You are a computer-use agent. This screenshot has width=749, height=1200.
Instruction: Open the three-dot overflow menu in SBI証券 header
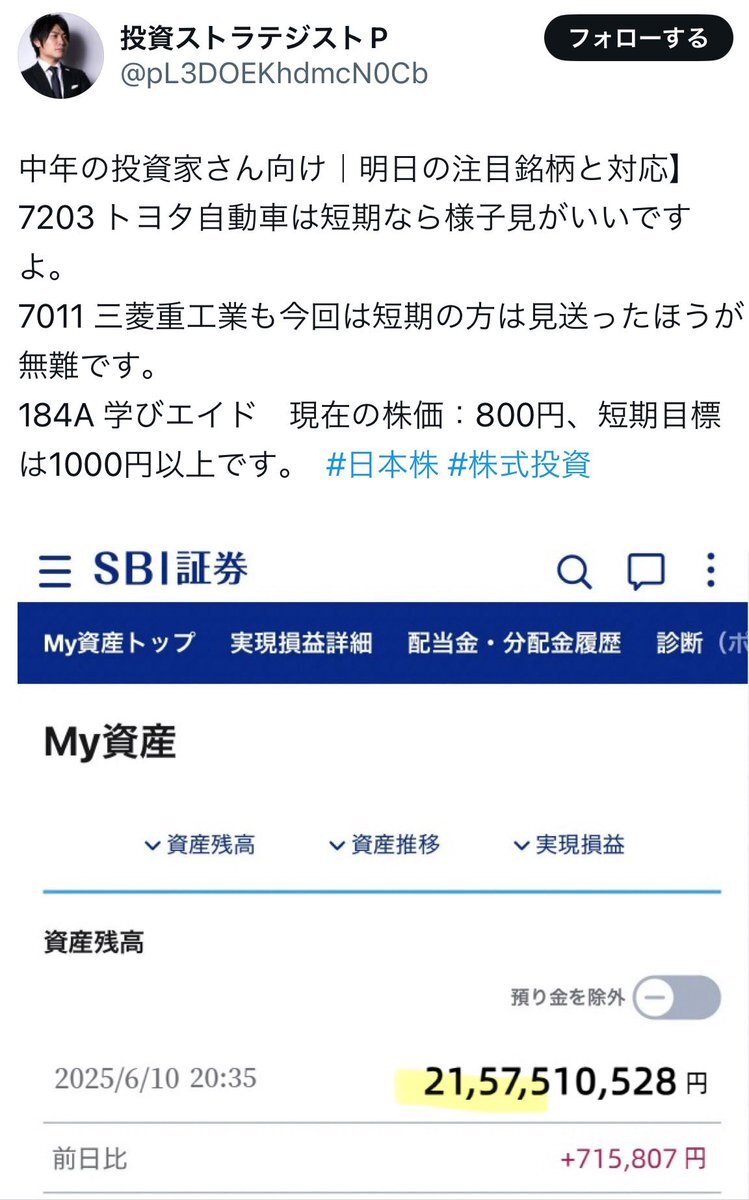(x=712, y=570)
